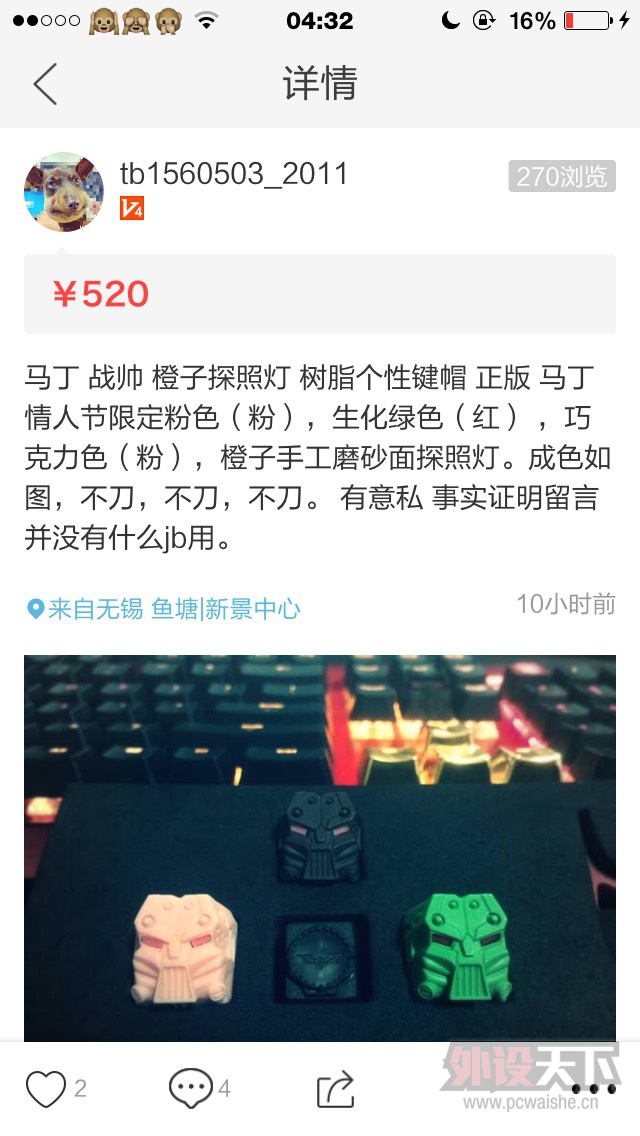
Task: Go back from the 详情 page
Action: tap(45, 84)
